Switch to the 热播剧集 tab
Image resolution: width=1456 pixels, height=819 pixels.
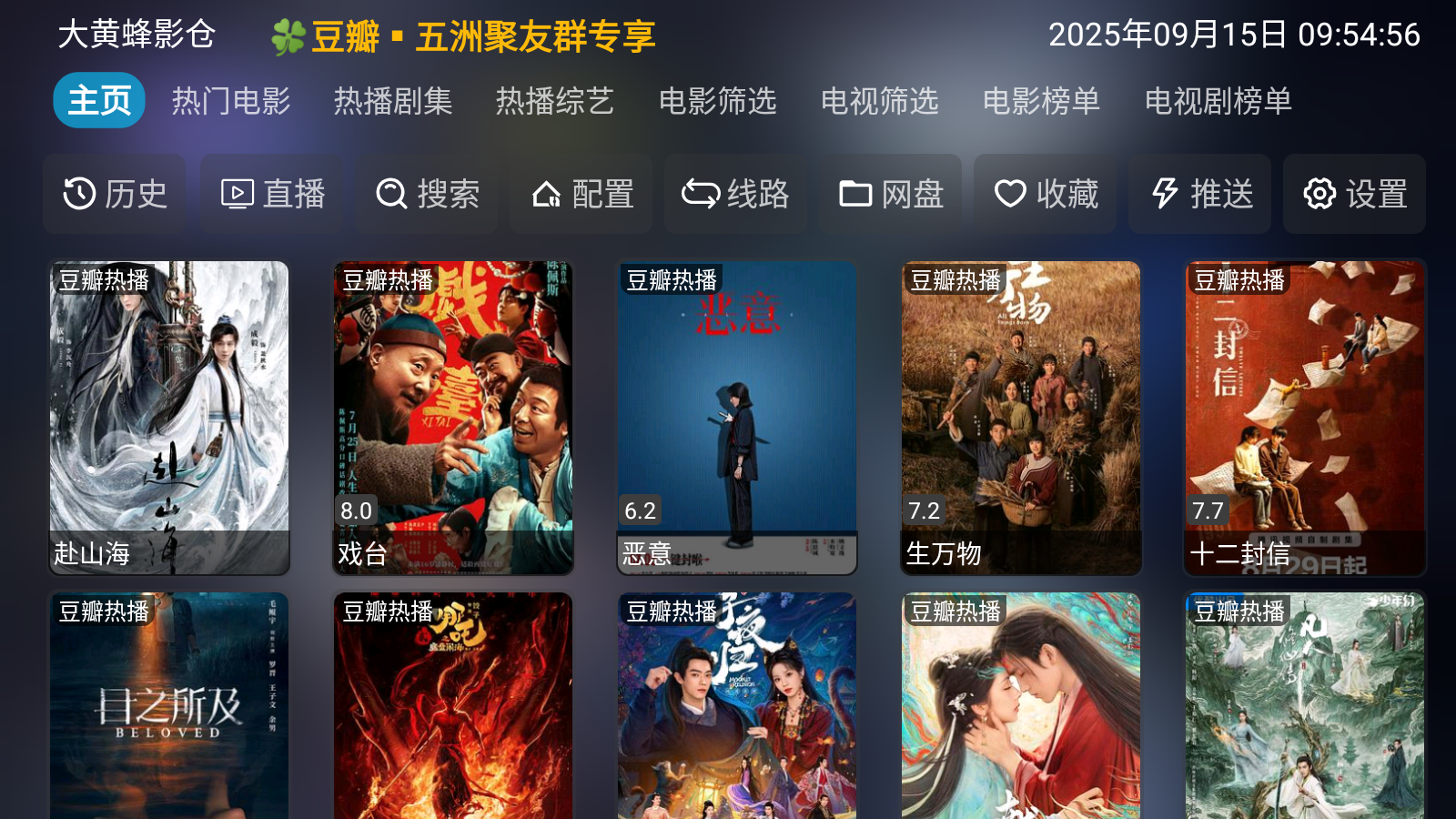393,100
